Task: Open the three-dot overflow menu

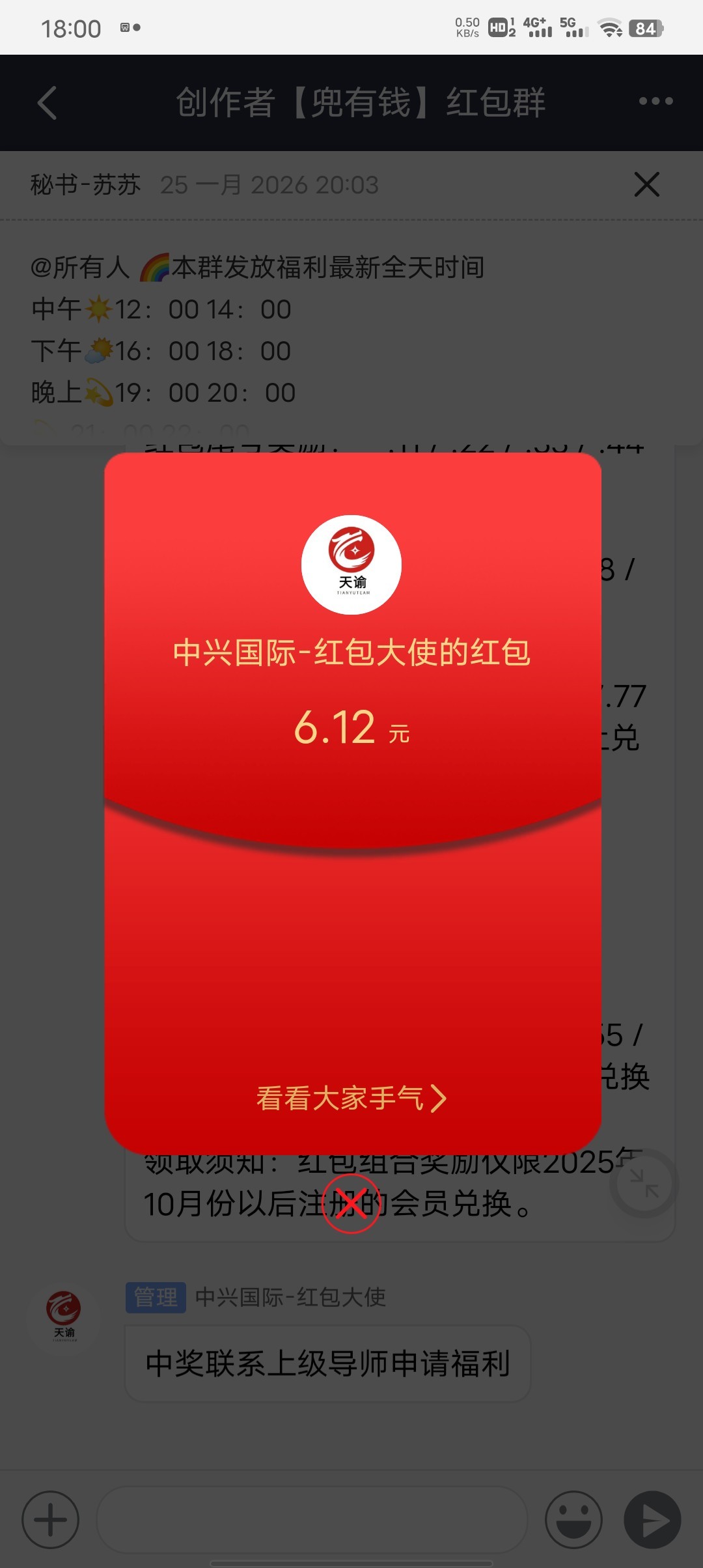Action: coord(655,102)
